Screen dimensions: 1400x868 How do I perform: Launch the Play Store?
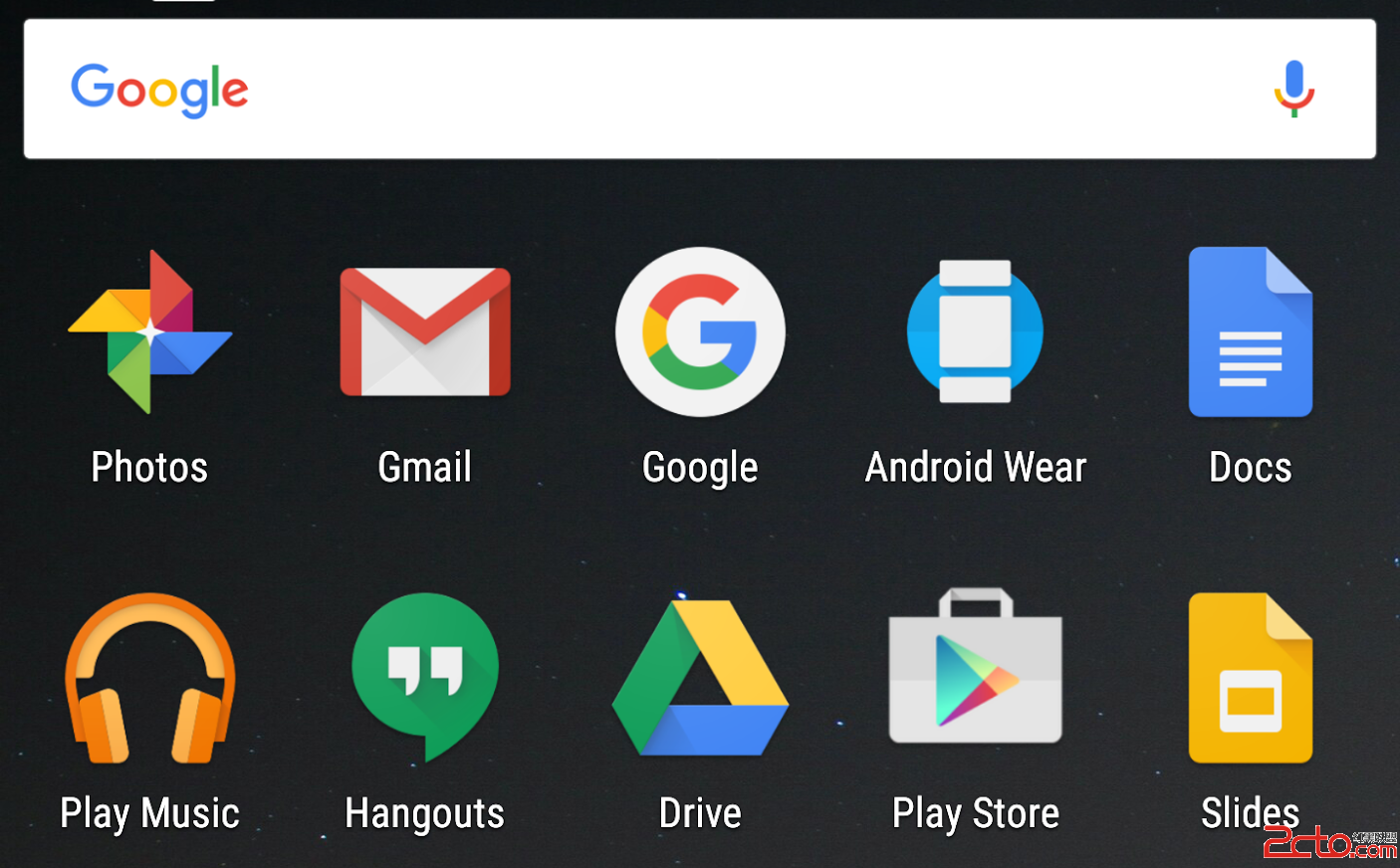pos(975,669)
